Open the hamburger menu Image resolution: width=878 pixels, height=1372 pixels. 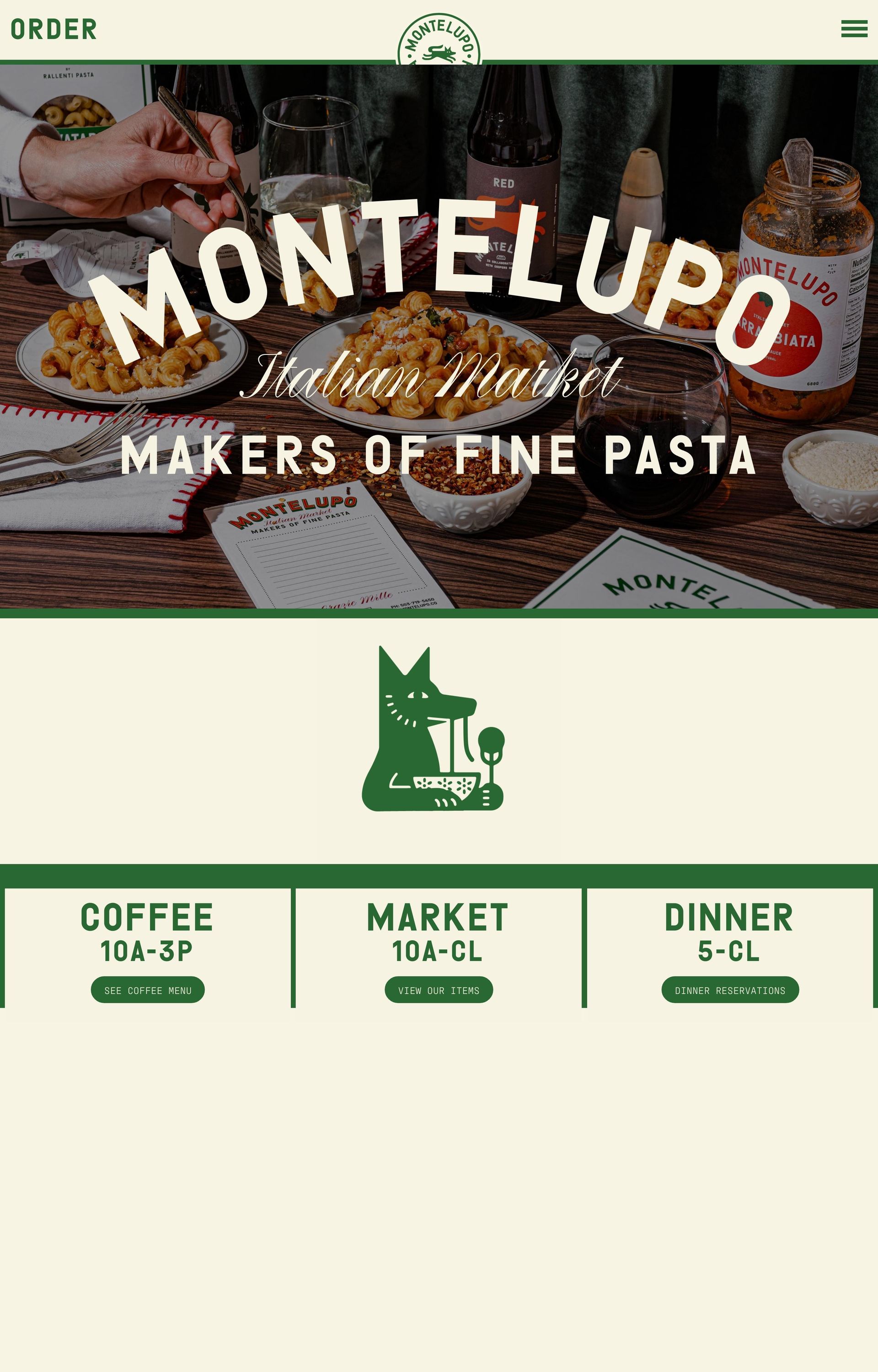(854, 29)
